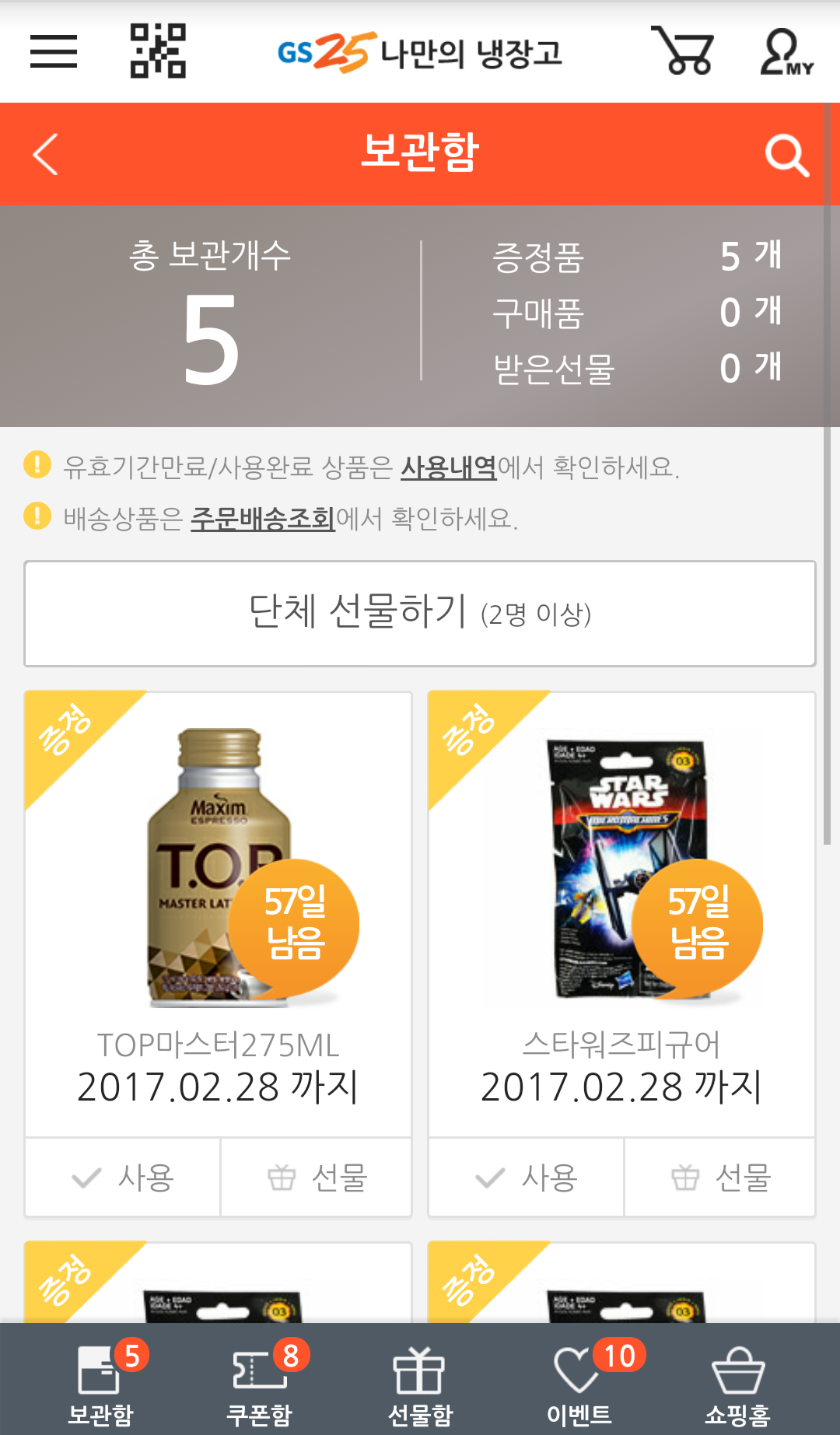Switch to the 쿠폰함 tab
The width and height of the screenshot is (840, 1435).
(x=260, y=1382)
